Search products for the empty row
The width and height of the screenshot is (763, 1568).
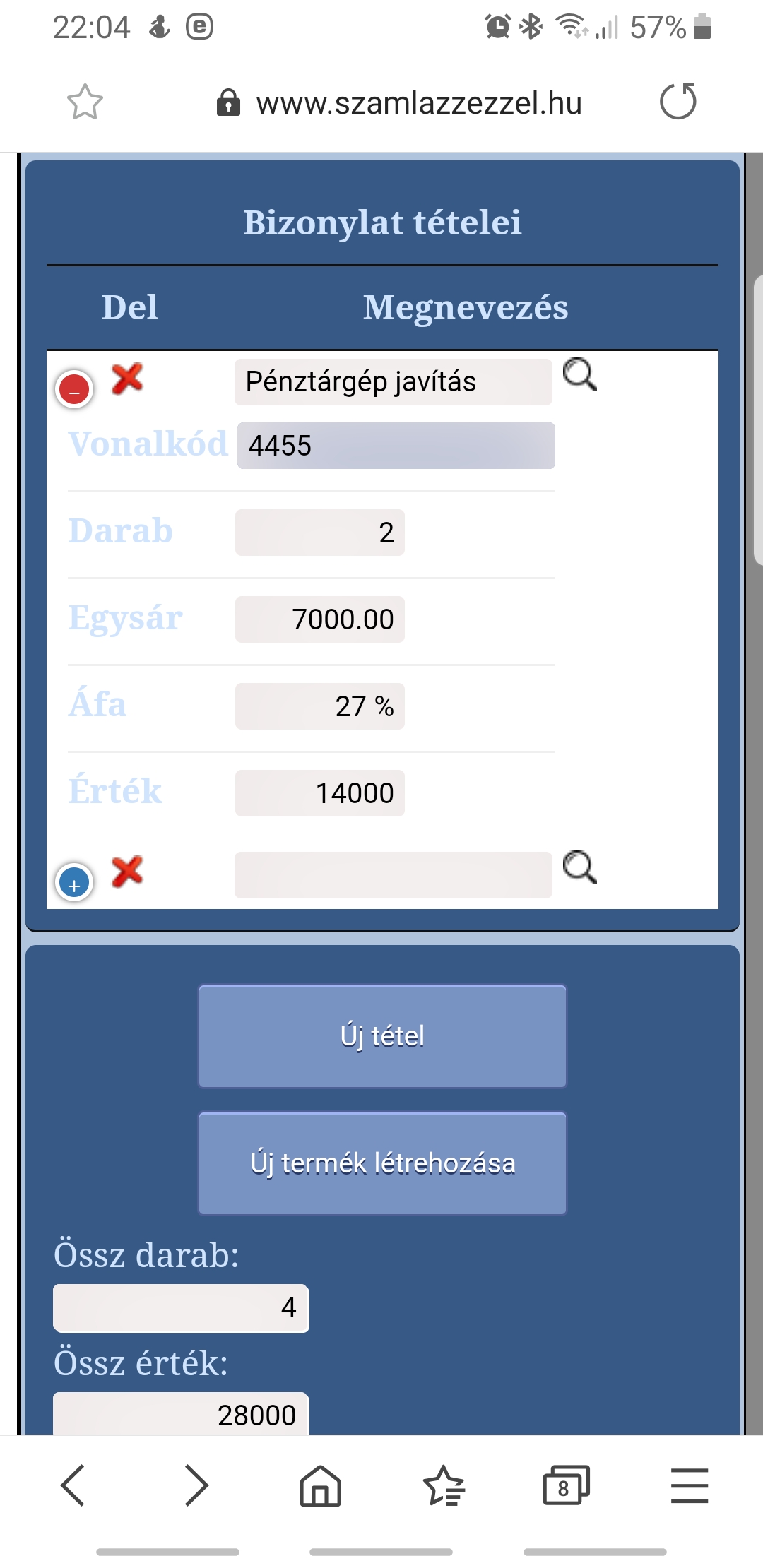579,868
